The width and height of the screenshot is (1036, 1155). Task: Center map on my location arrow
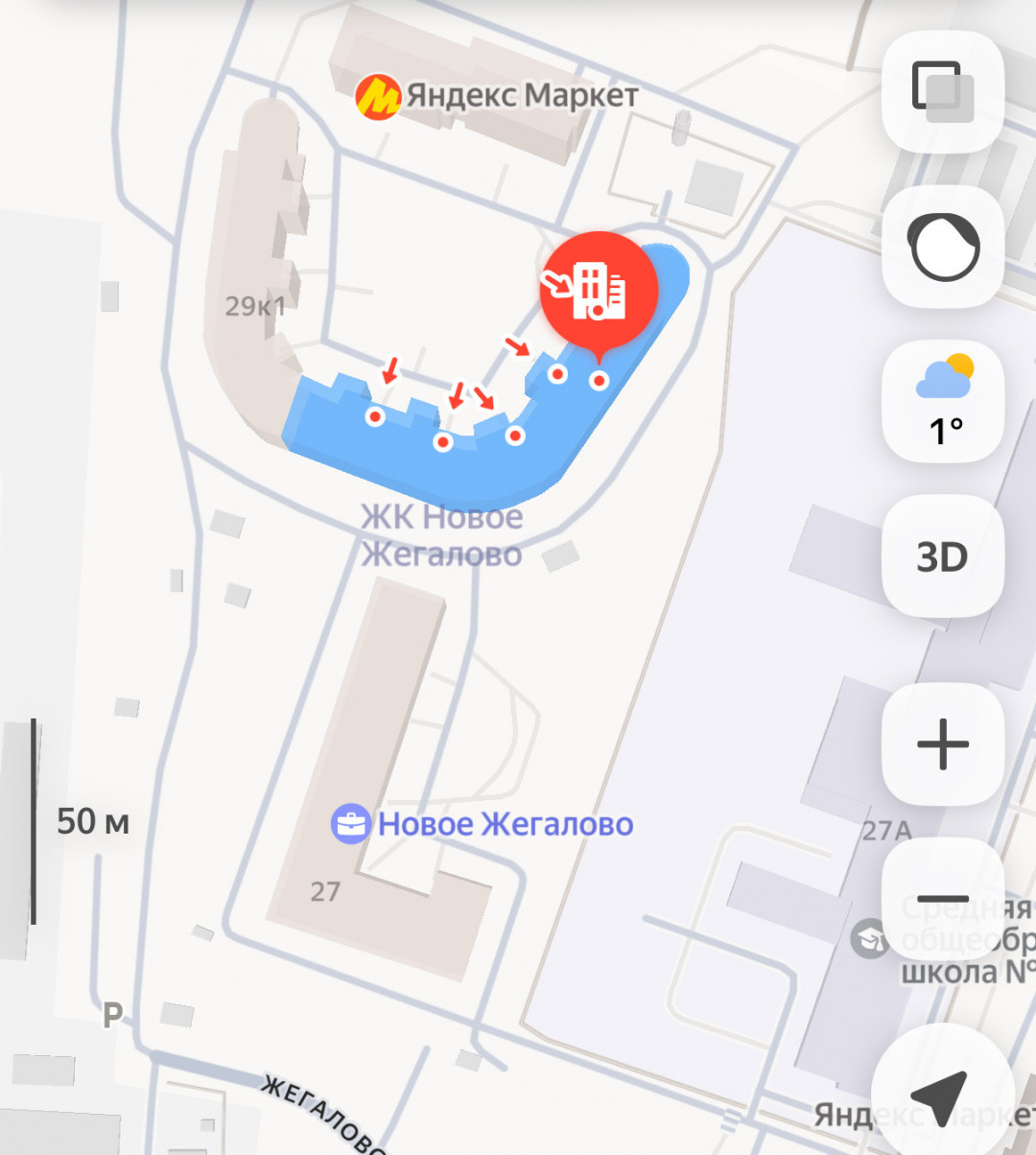click(x=940, y=1096)
